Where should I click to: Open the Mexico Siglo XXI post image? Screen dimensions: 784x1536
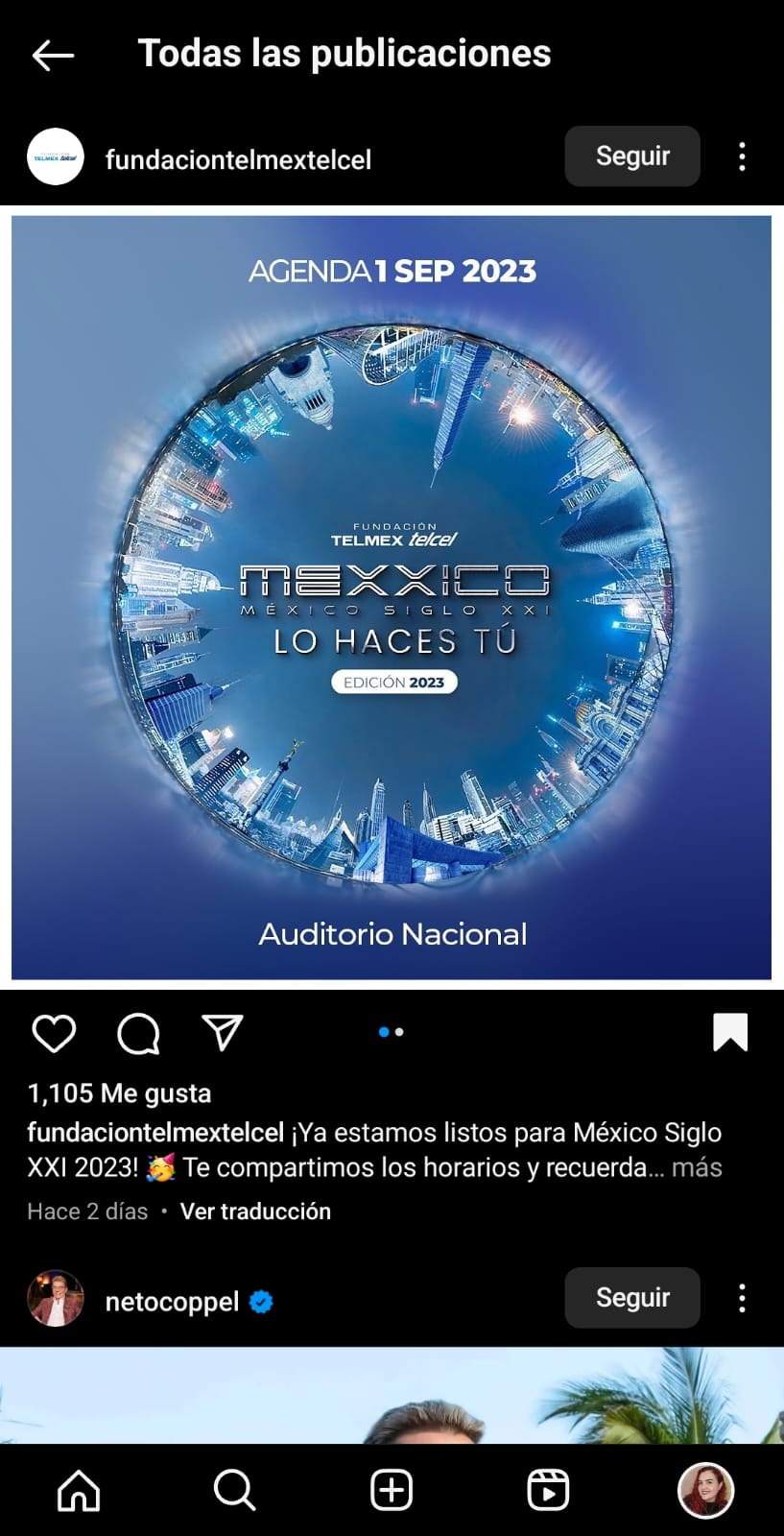[392, 597]
